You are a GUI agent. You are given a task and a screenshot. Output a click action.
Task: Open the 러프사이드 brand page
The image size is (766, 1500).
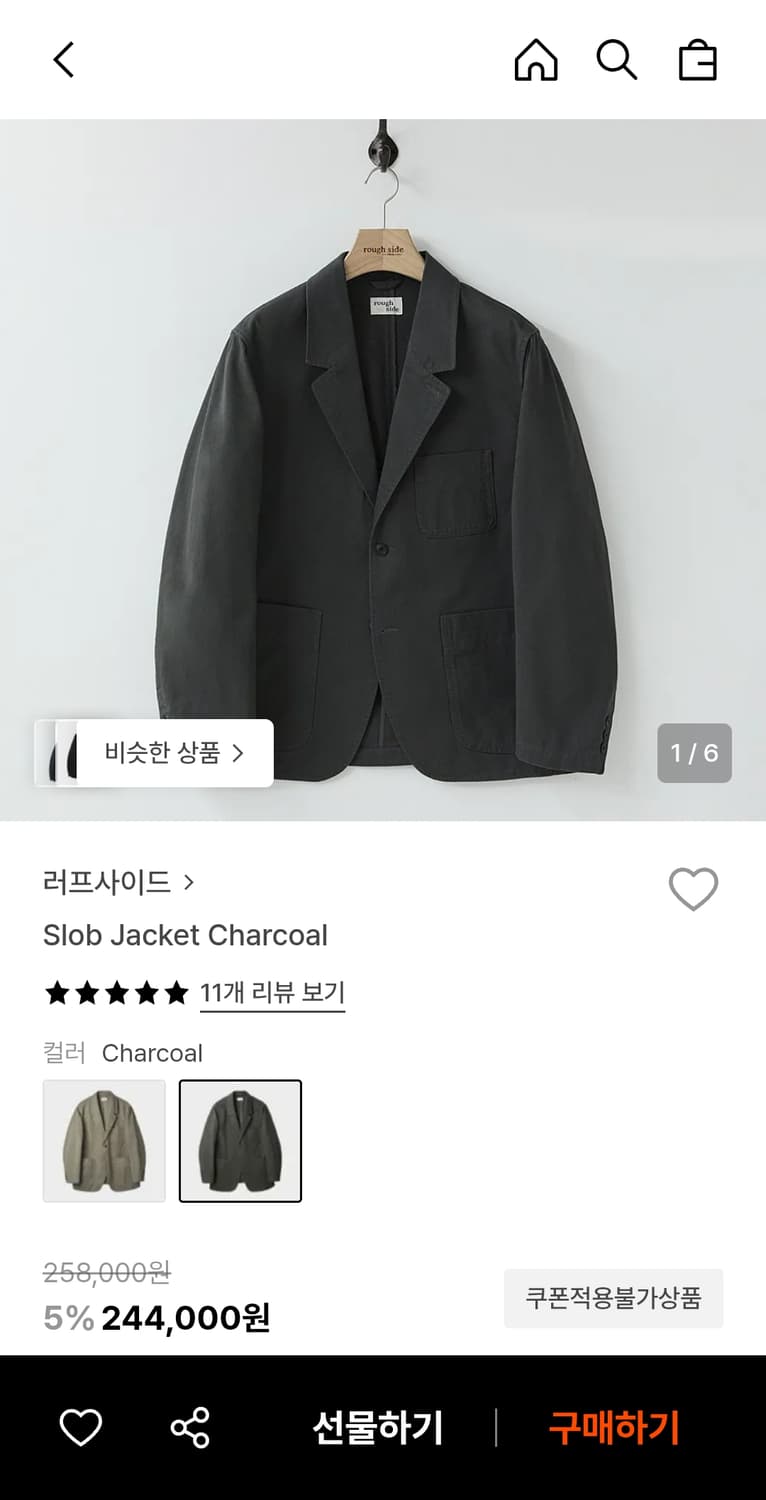coord(118,882)
